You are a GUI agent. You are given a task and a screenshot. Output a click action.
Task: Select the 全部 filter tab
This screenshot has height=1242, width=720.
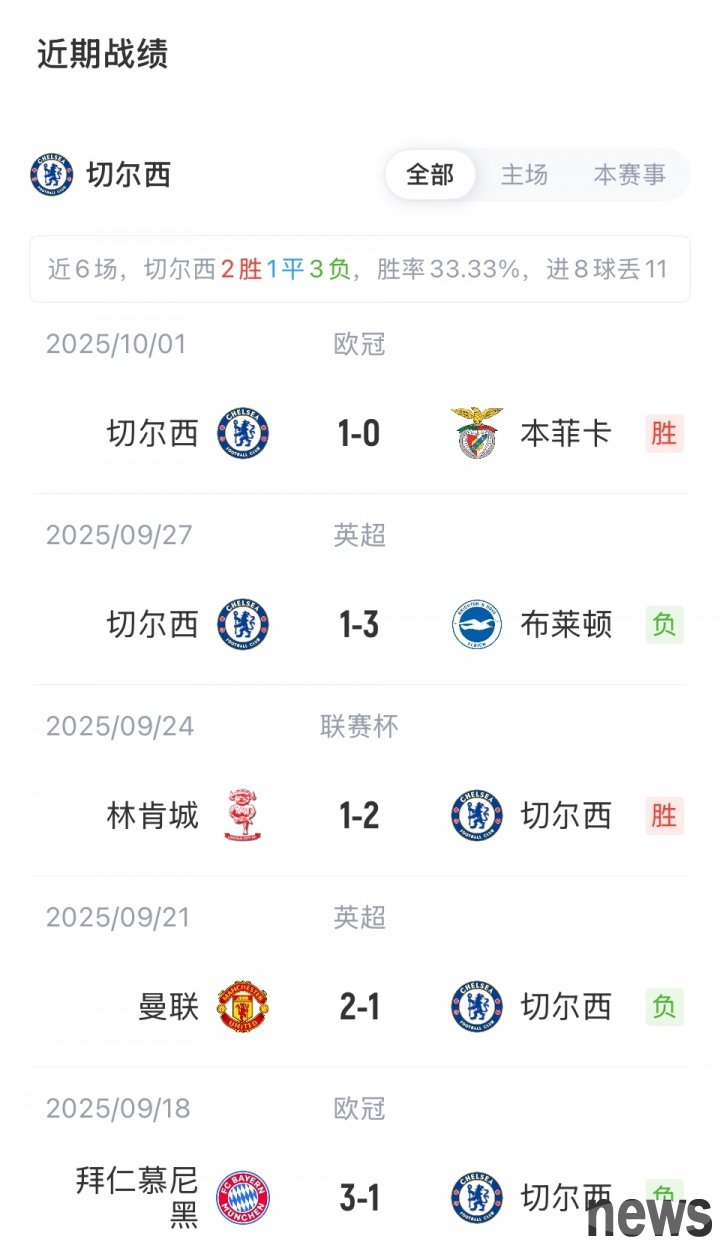pos(430,175)
